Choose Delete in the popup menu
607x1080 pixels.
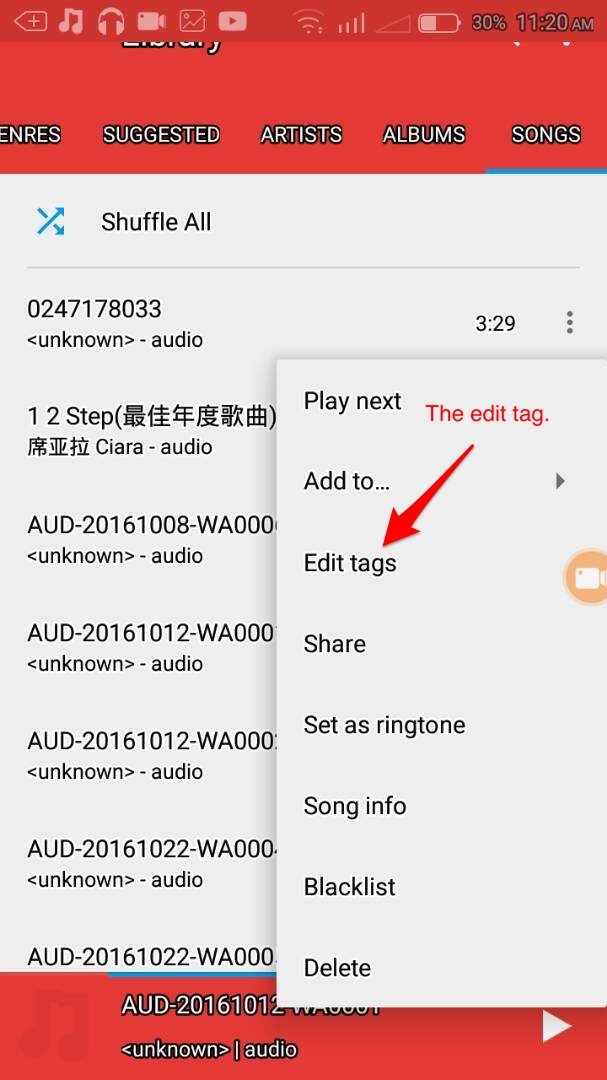337,968
